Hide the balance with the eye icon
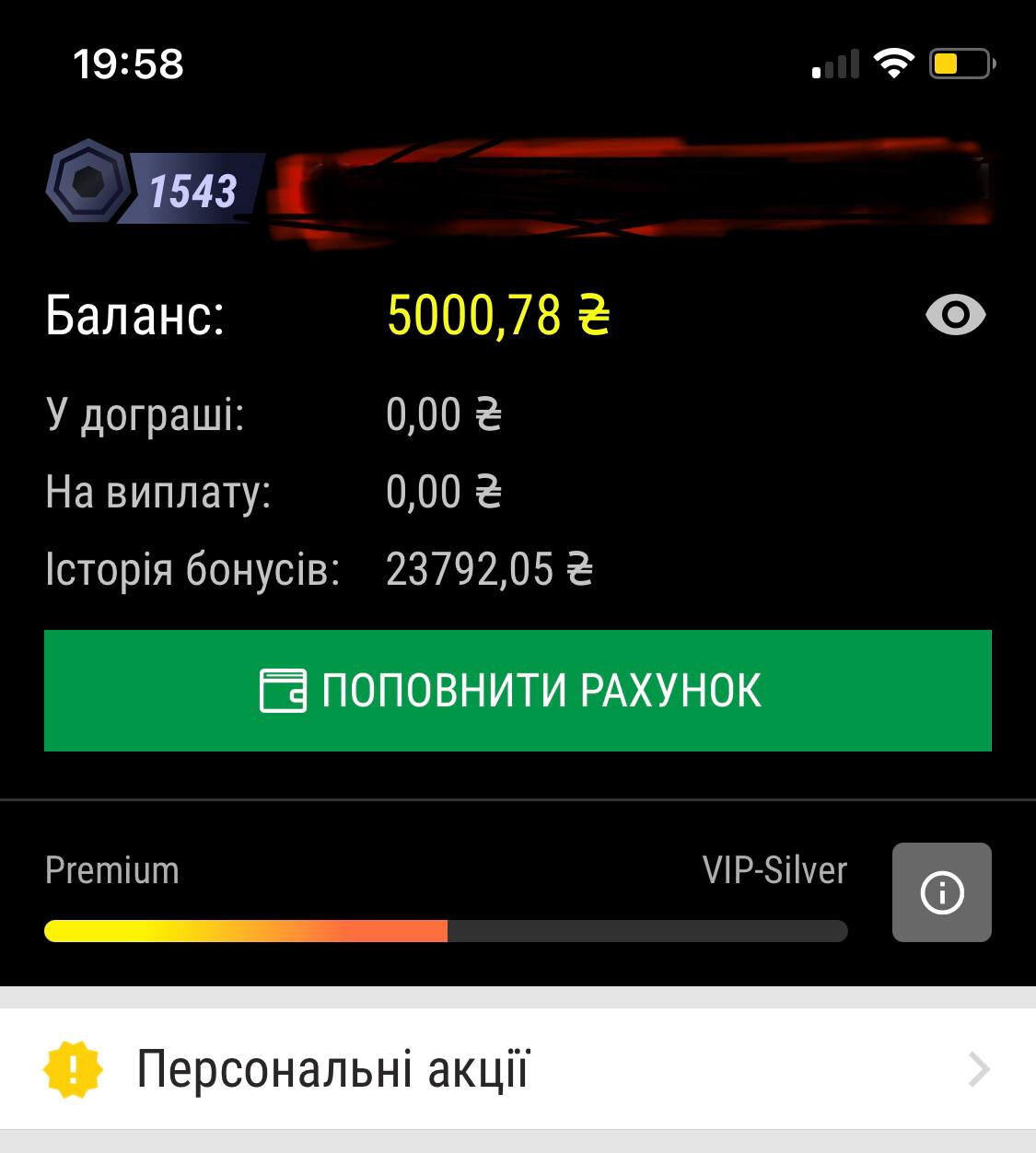The image size is (1036, 1153). (955, 316)
